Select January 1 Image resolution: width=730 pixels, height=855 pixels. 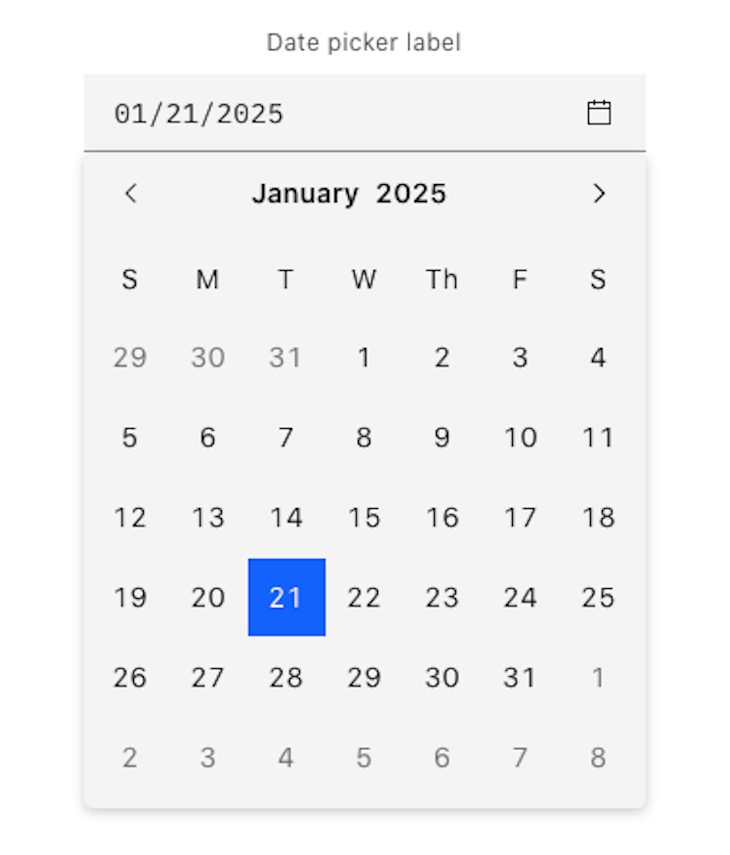pos(364,358)
